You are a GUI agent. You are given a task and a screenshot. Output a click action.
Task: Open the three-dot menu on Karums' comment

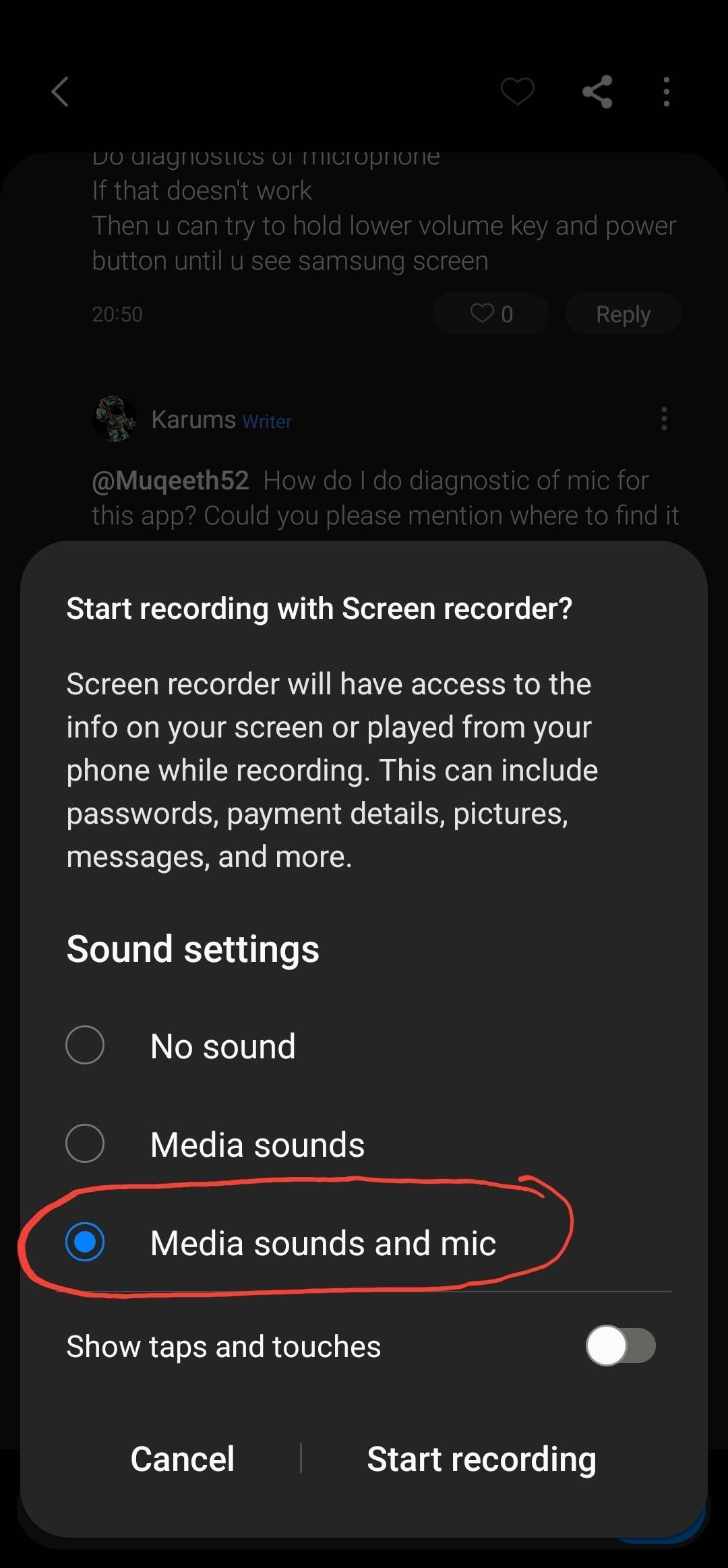[663, 419]
